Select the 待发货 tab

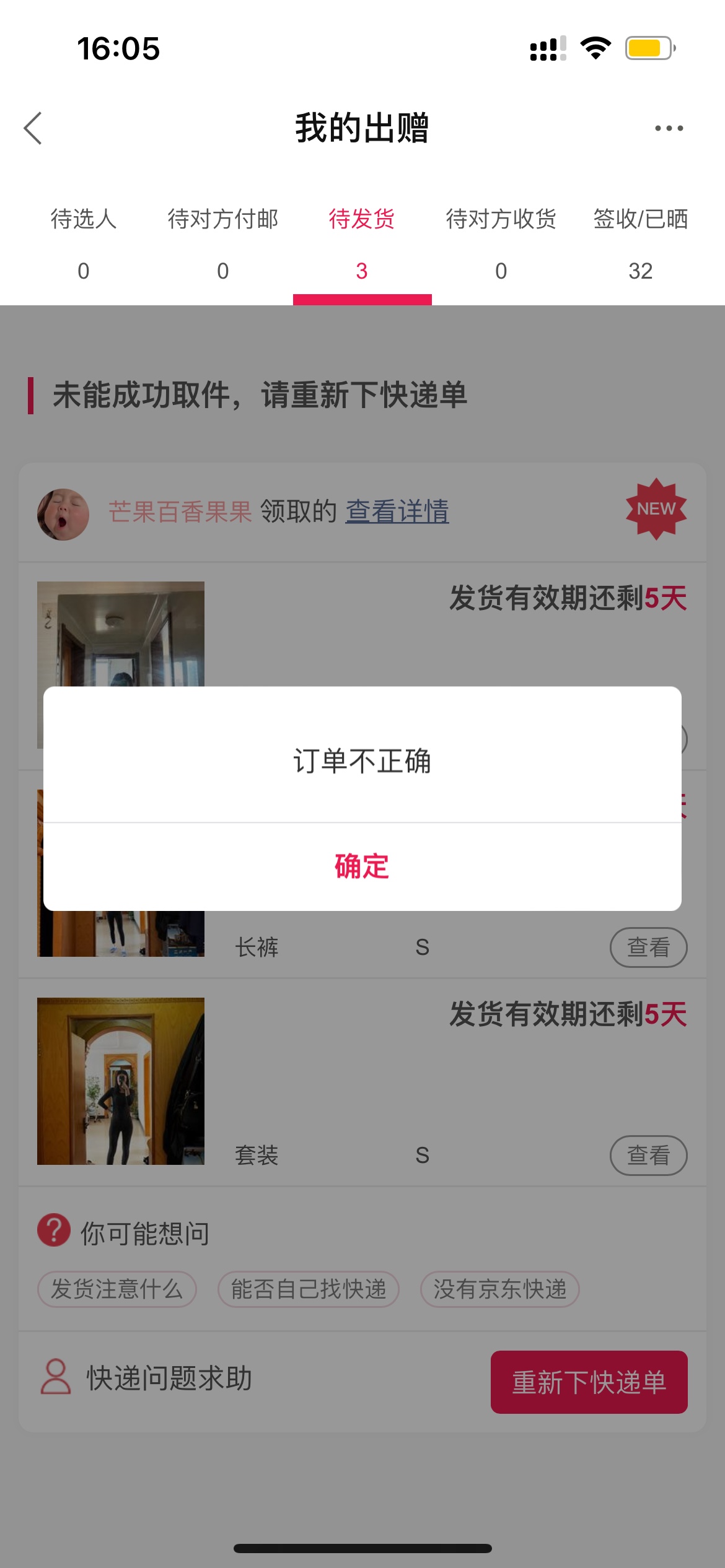(x=362, y=243)
